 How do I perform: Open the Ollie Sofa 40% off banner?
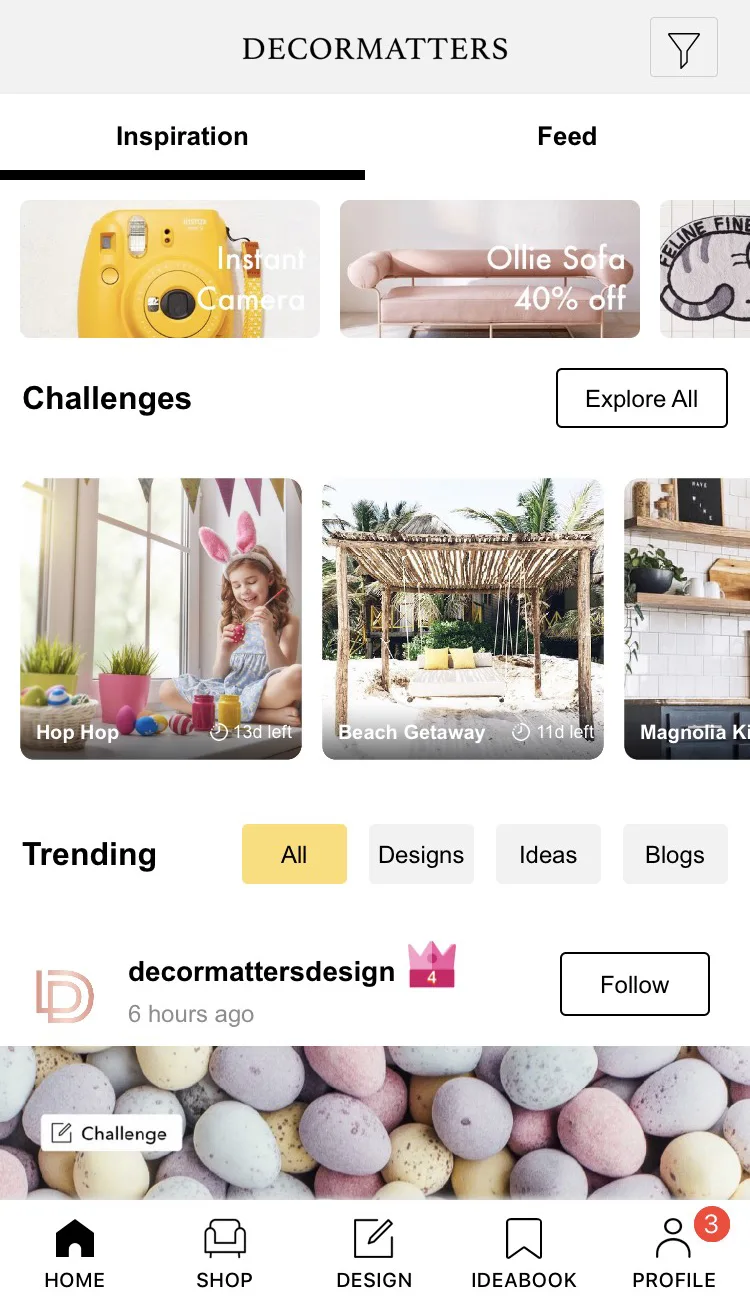490,269
